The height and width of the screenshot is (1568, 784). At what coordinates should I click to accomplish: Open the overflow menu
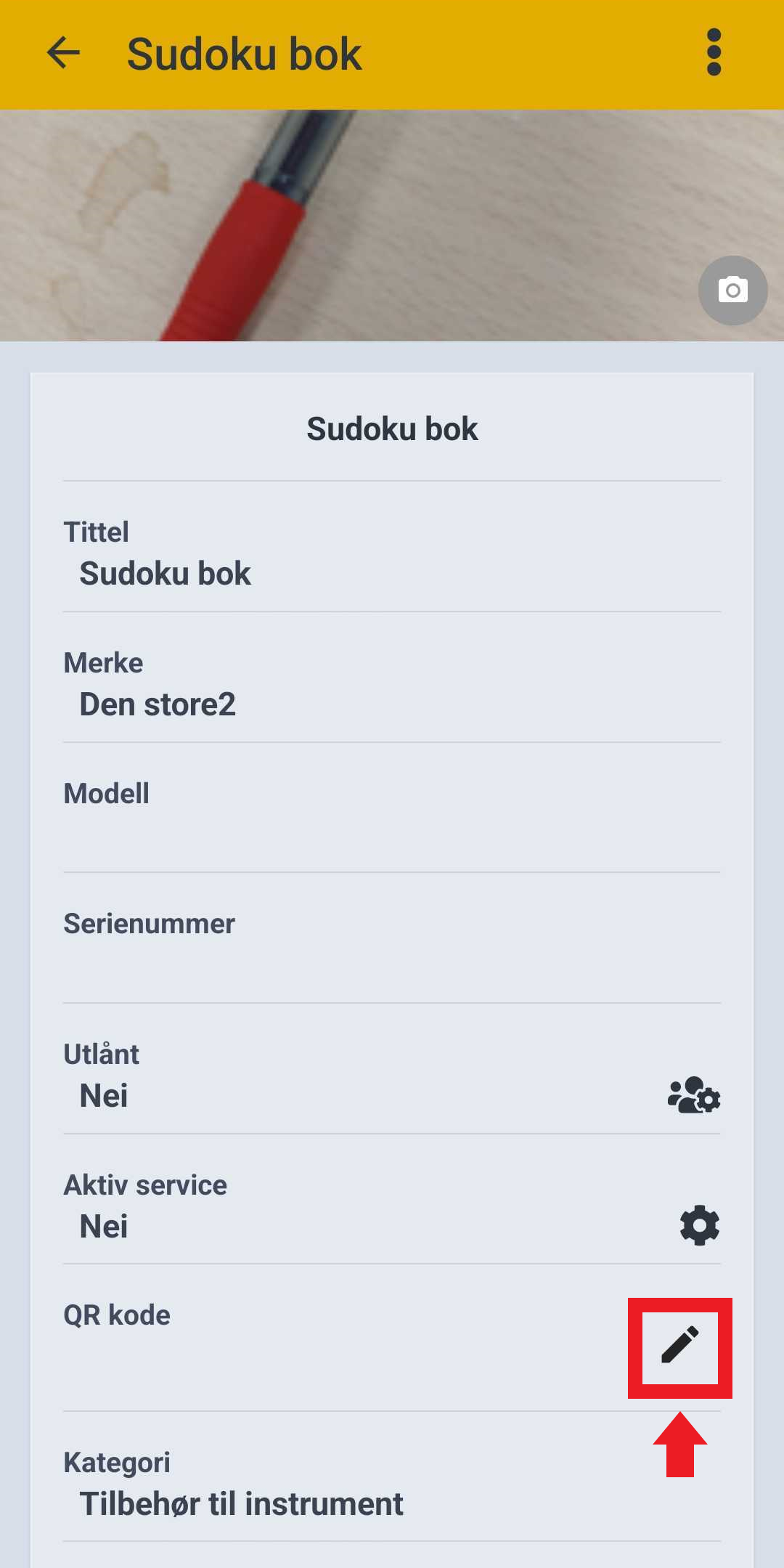[714, 53]
